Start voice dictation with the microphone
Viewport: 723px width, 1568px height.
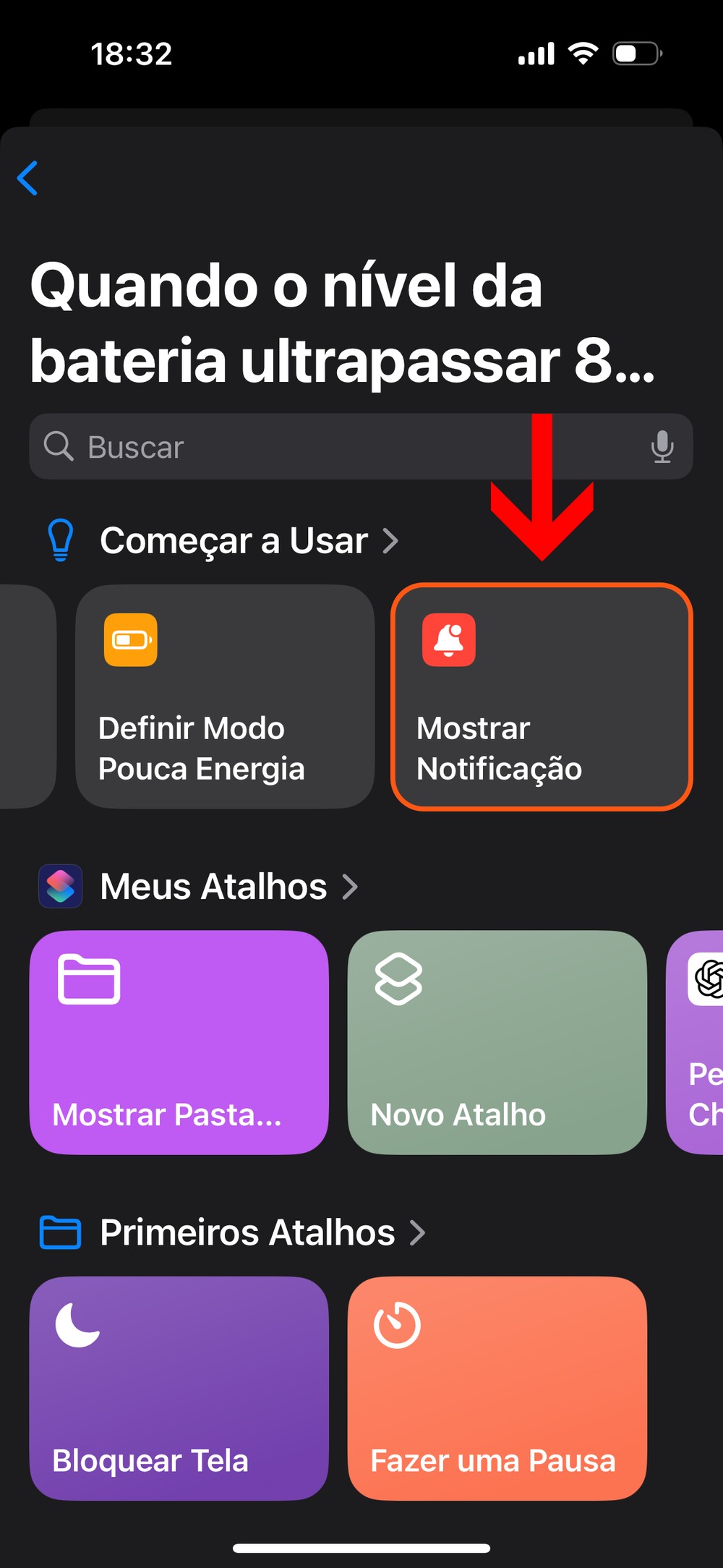[662, 447]
